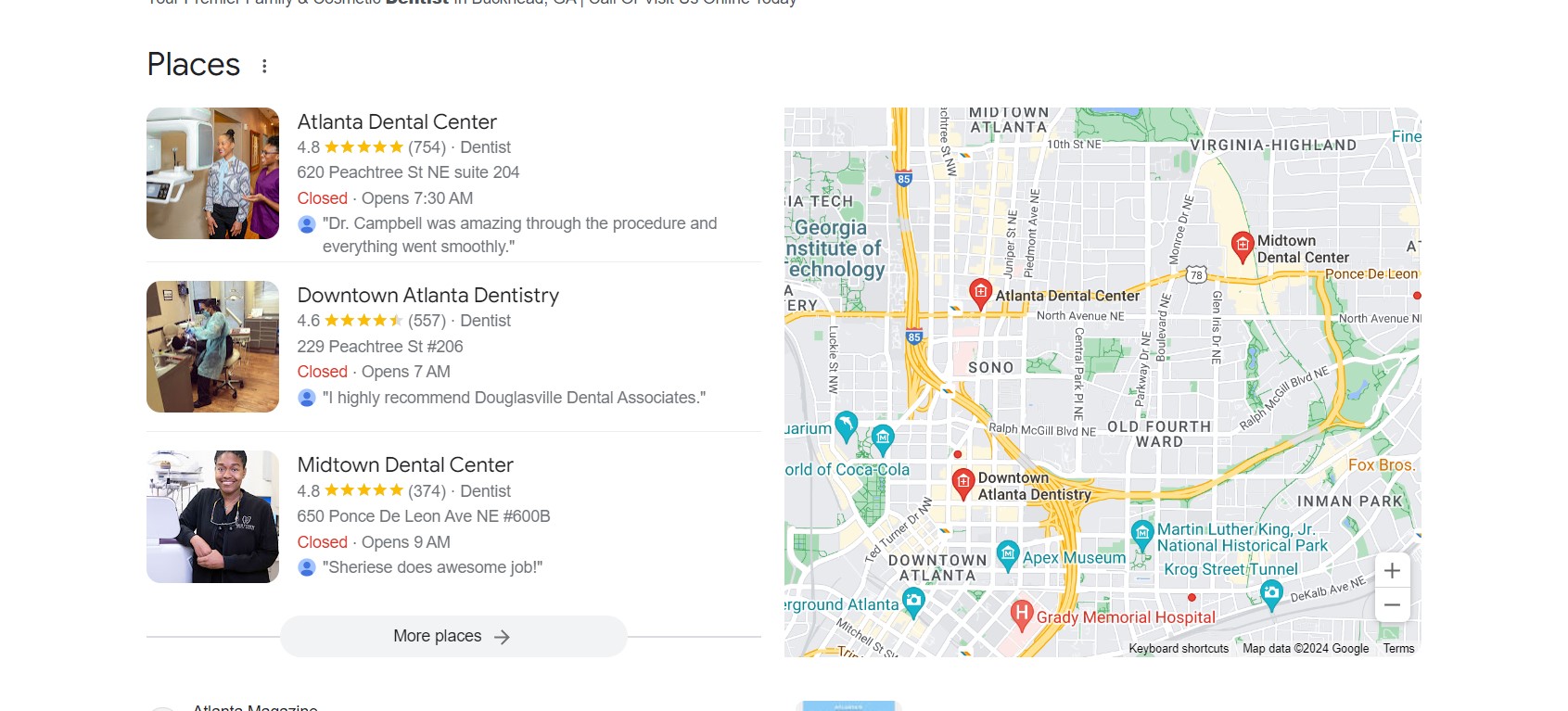Image resolution: width=1568 pixels, height=711 pixels.
Task: Tap Apex Museum map marker
Action: pos(1008,554)
